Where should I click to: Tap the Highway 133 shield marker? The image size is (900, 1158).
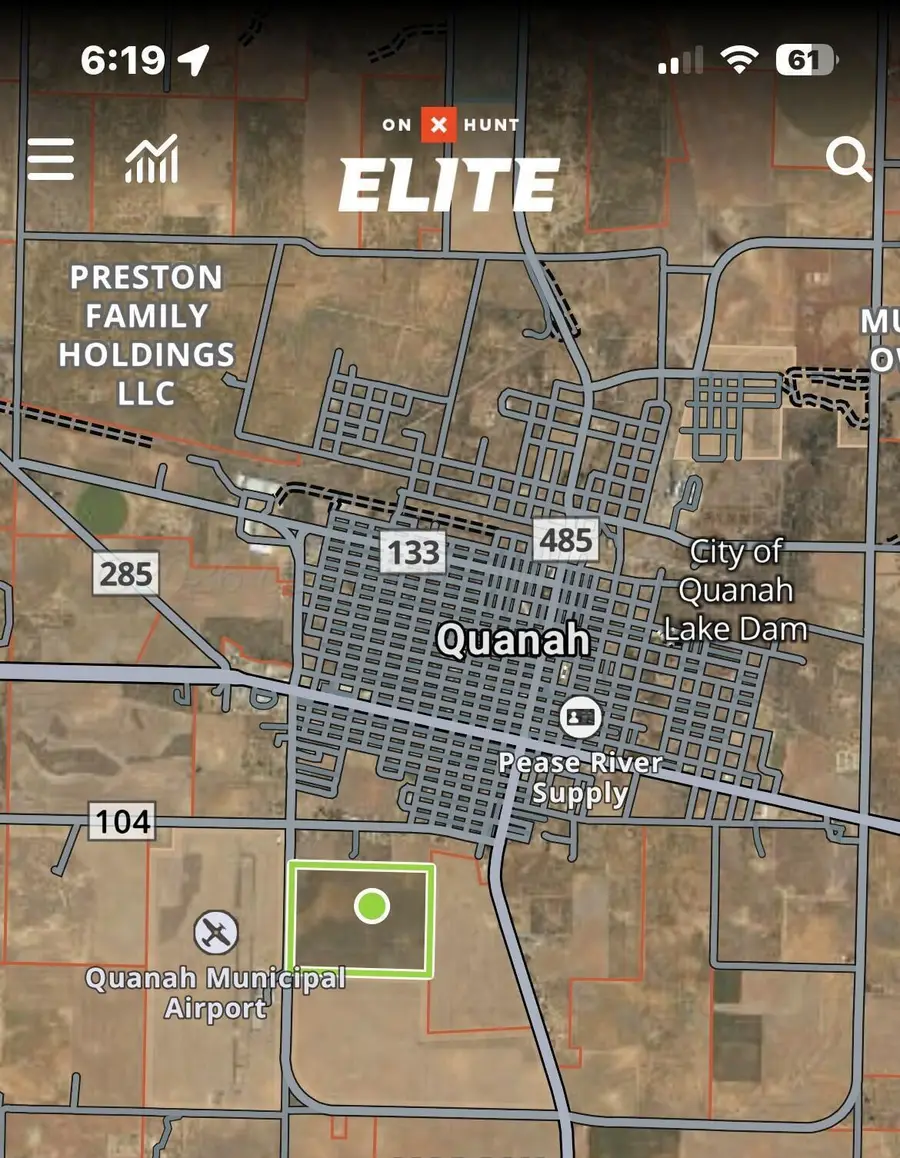(x=413, y=550)
